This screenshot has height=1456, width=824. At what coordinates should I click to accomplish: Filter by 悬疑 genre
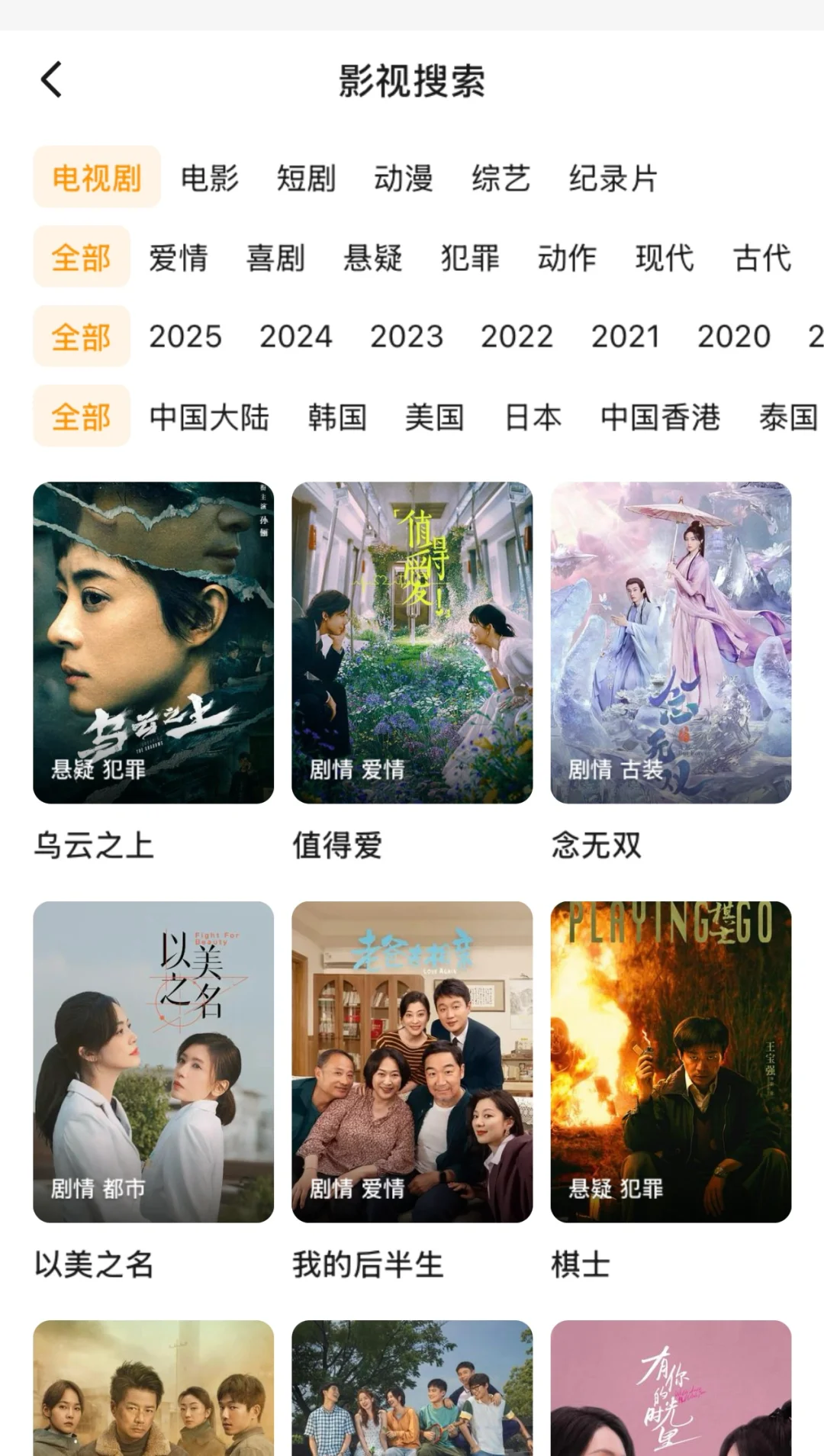click(372, 258)
